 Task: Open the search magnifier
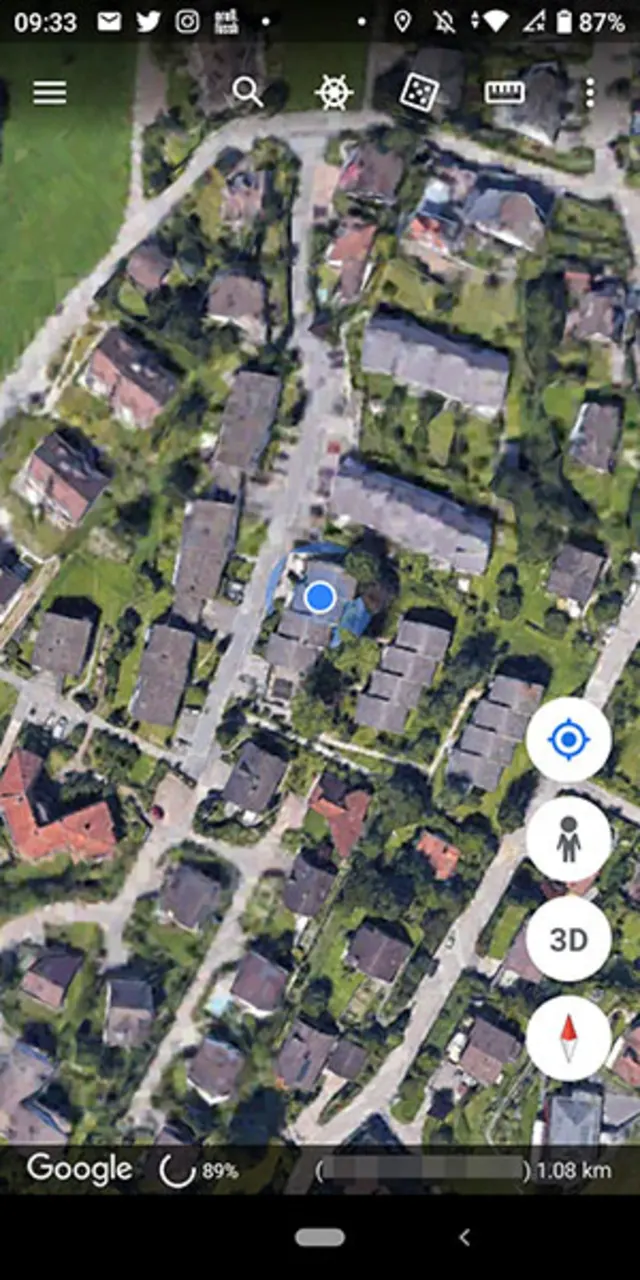[247, 92]
